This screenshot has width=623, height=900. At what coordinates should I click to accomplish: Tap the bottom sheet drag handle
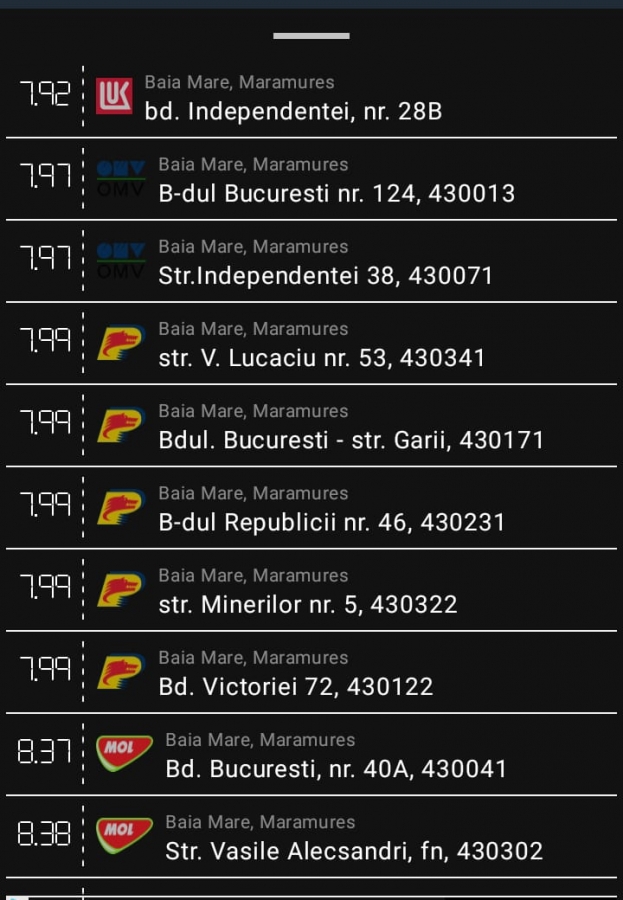[x=311, y=36]
